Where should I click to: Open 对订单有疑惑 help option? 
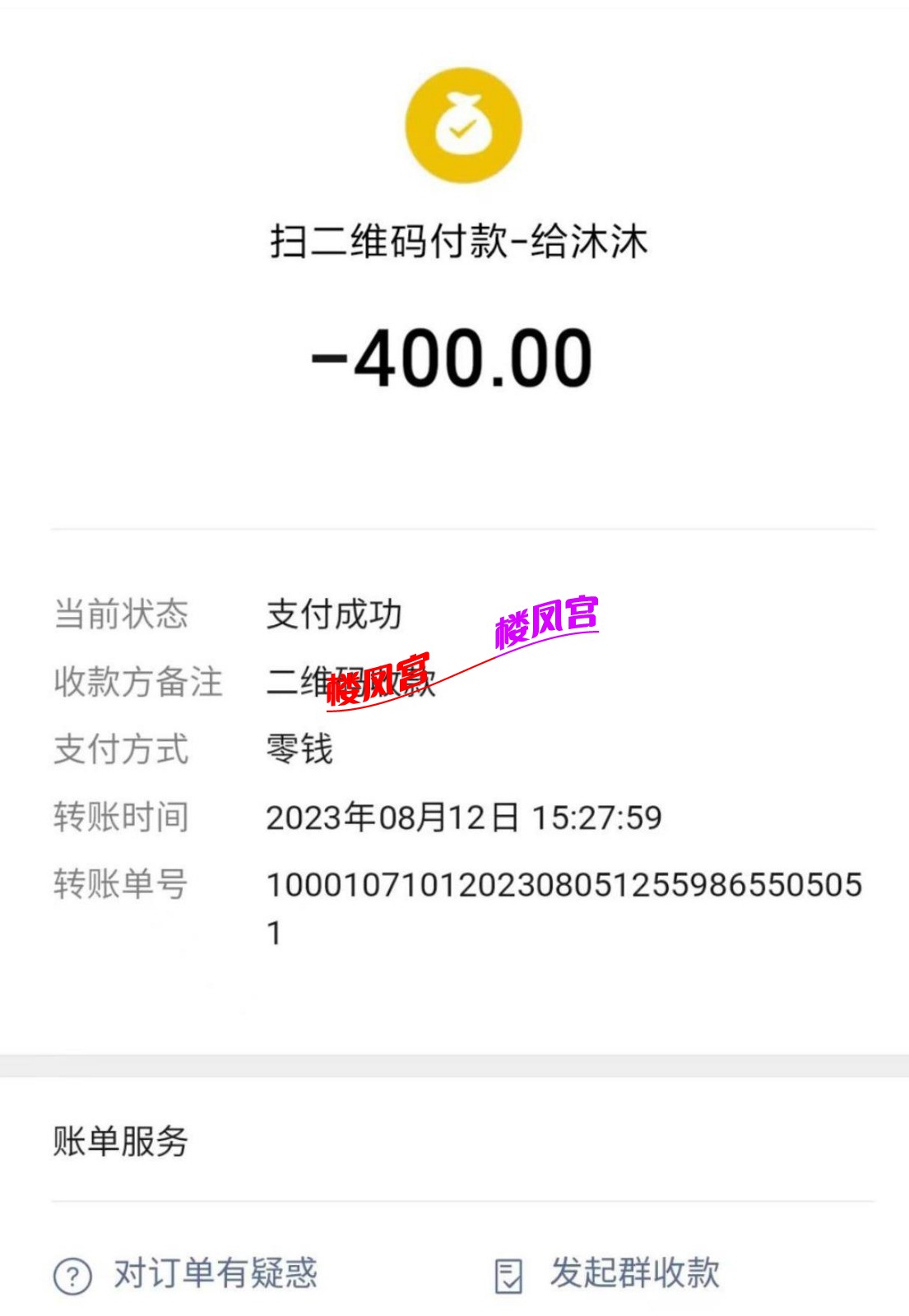[x=187, y=1274]
